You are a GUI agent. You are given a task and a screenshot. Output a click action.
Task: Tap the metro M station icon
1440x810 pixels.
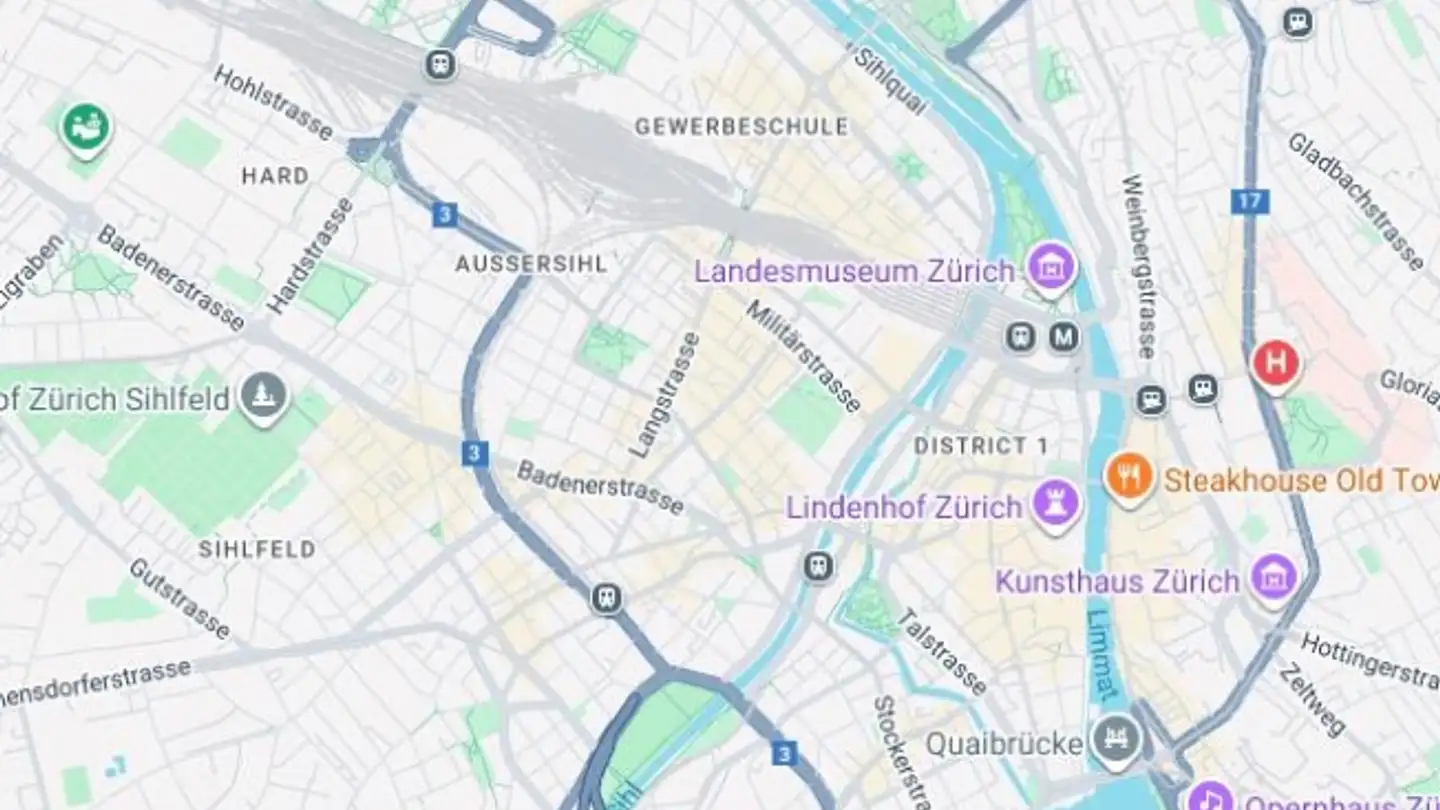[1064, 337]
